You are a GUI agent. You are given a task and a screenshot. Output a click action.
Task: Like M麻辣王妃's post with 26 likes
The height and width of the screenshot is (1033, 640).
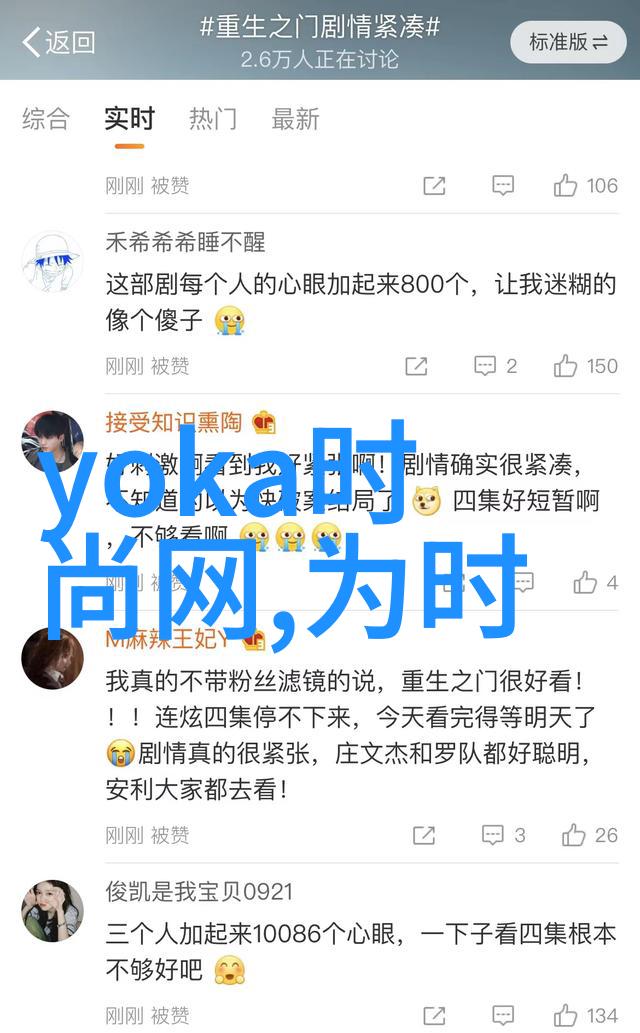(x=589, y=835)
